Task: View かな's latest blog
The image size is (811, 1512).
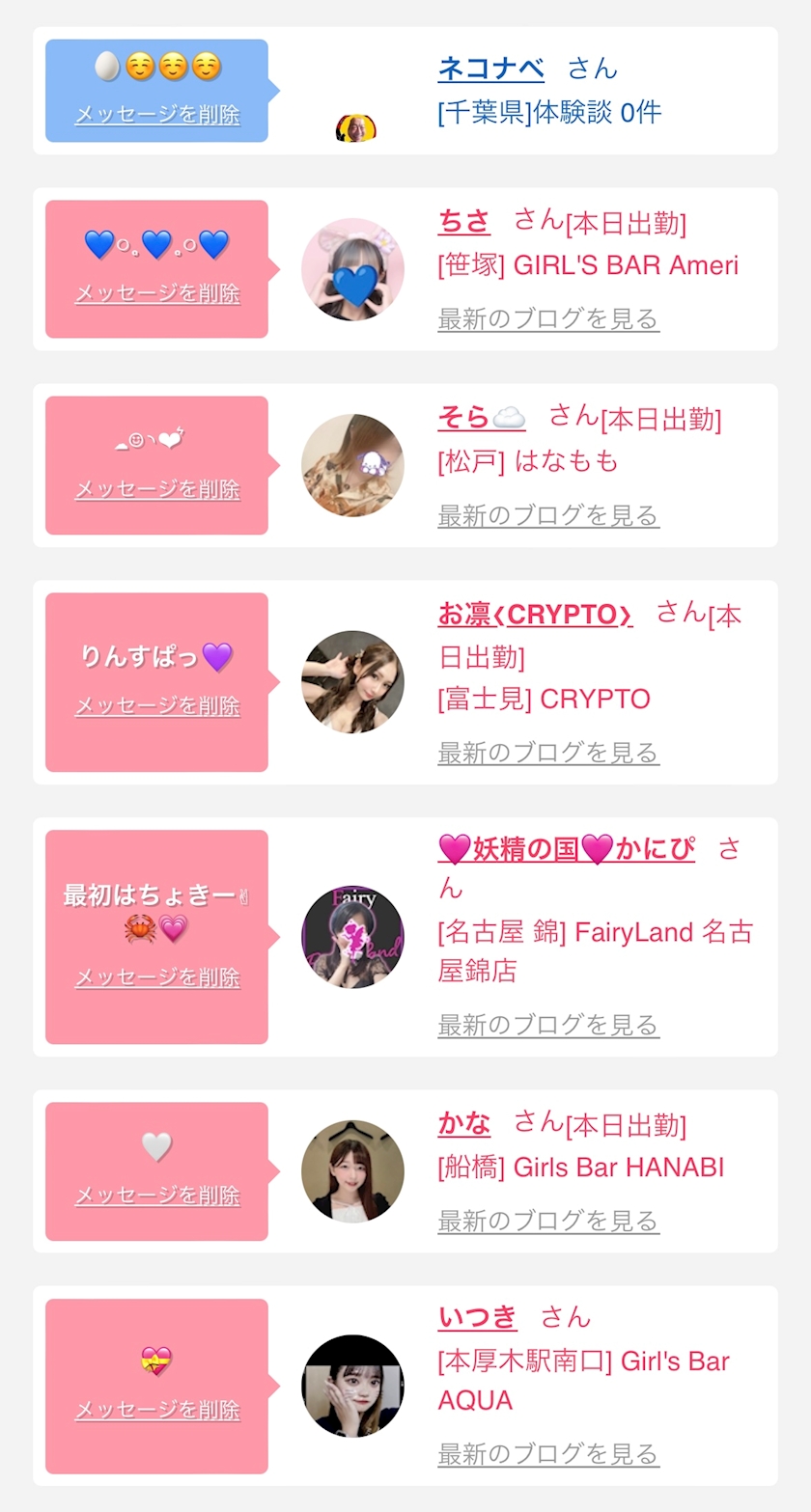Action: point(548,1222)
